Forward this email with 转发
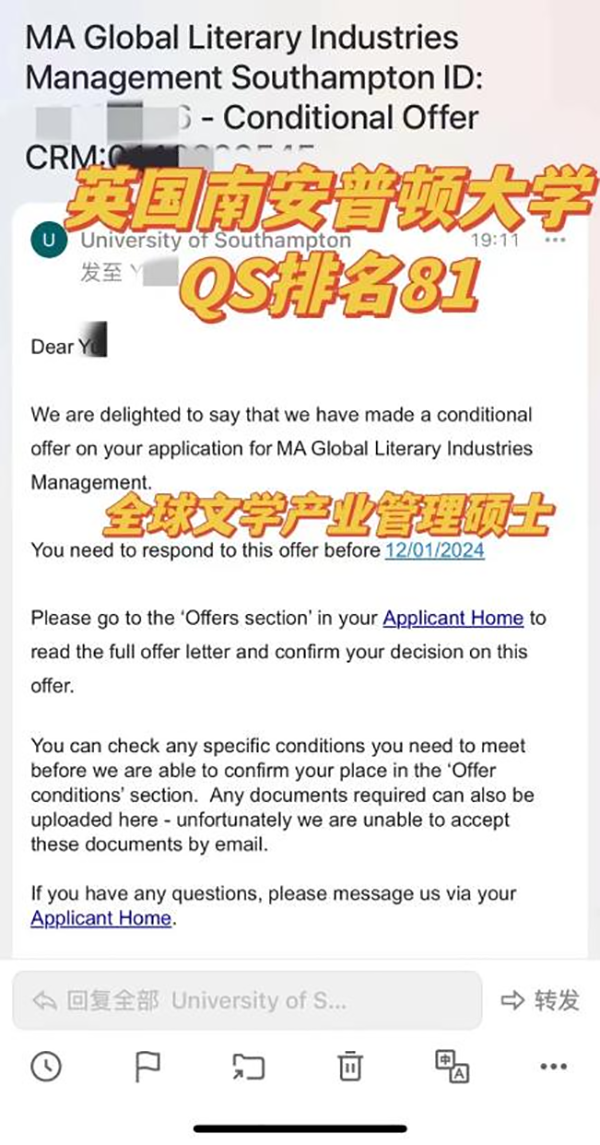 click(541, 999)
